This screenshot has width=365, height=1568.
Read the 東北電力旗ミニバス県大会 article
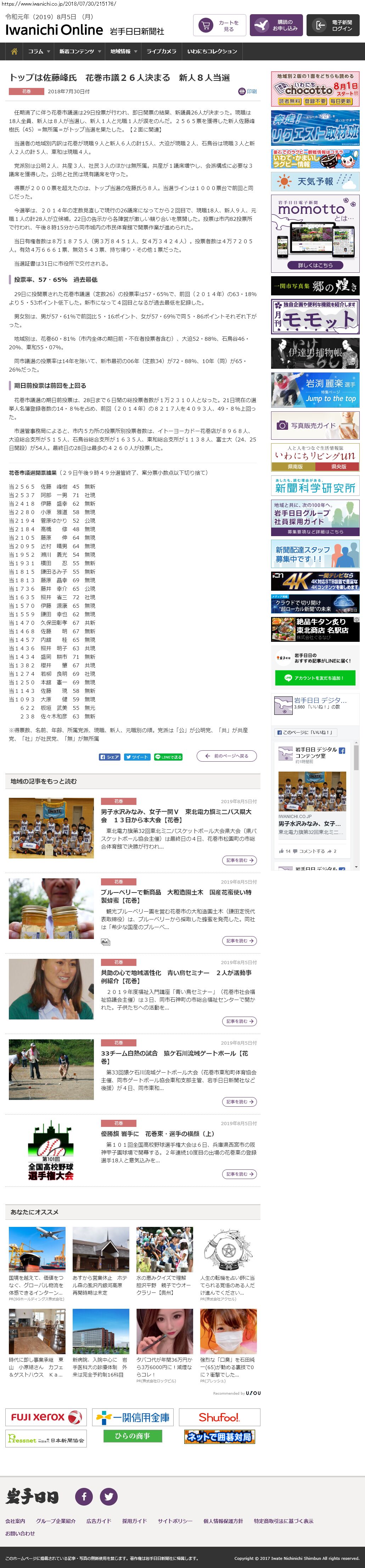(176, 816)
